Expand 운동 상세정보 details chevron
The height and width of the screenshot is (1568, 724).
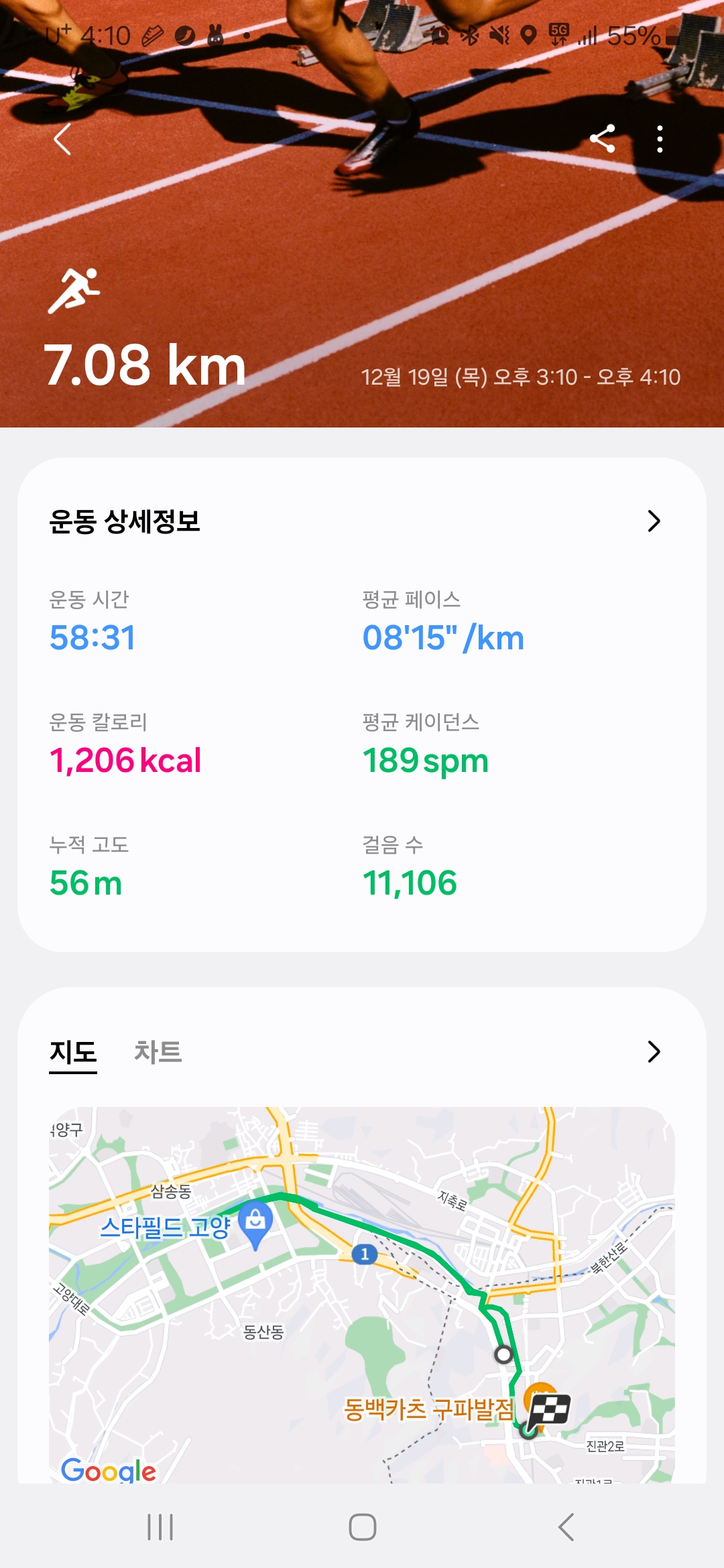click(x=654, y=521)
